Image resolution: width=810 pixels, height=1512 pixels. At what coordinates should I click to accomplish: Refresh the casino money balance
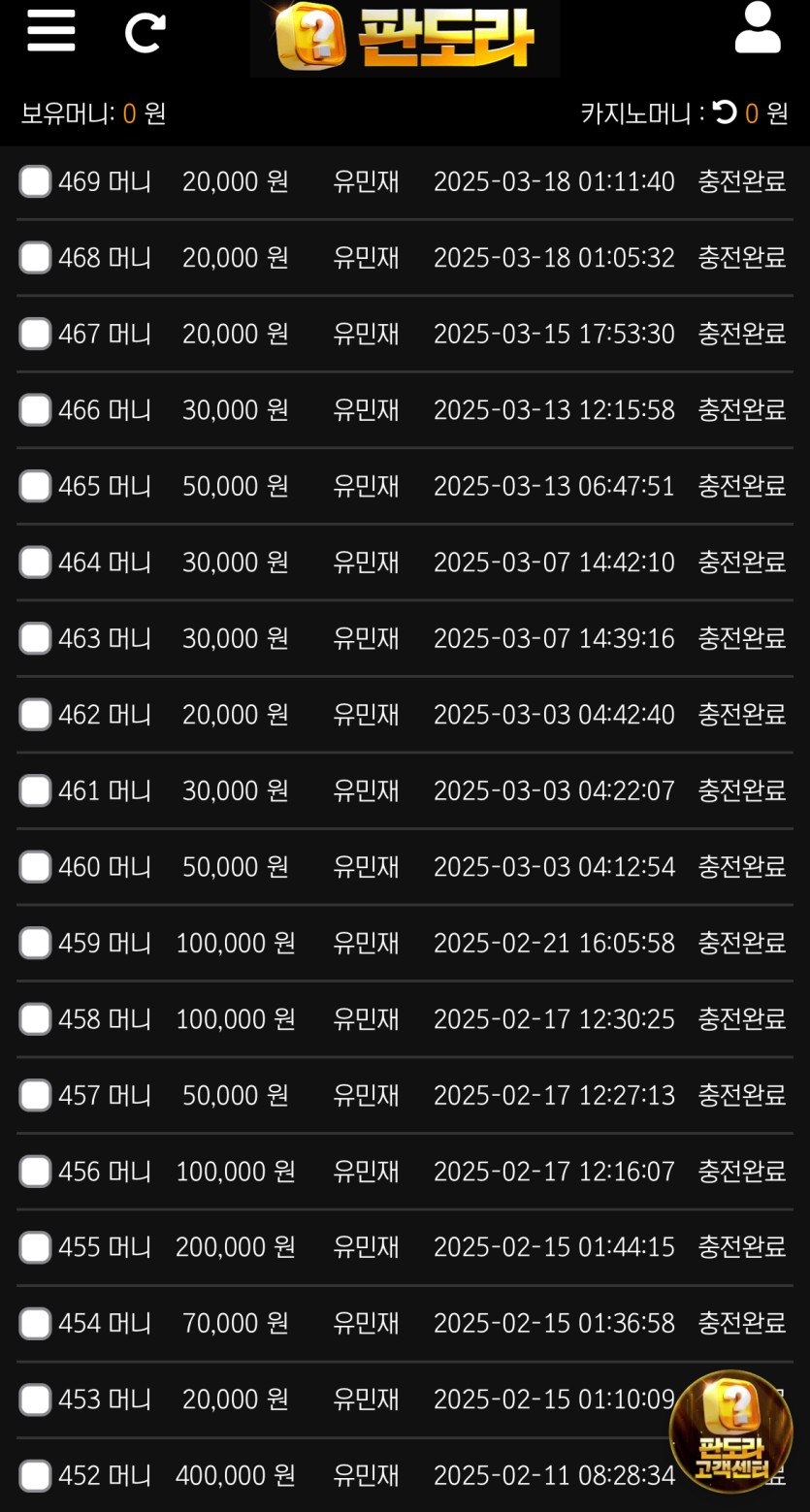pyautogui.click(x=725, y=113)
